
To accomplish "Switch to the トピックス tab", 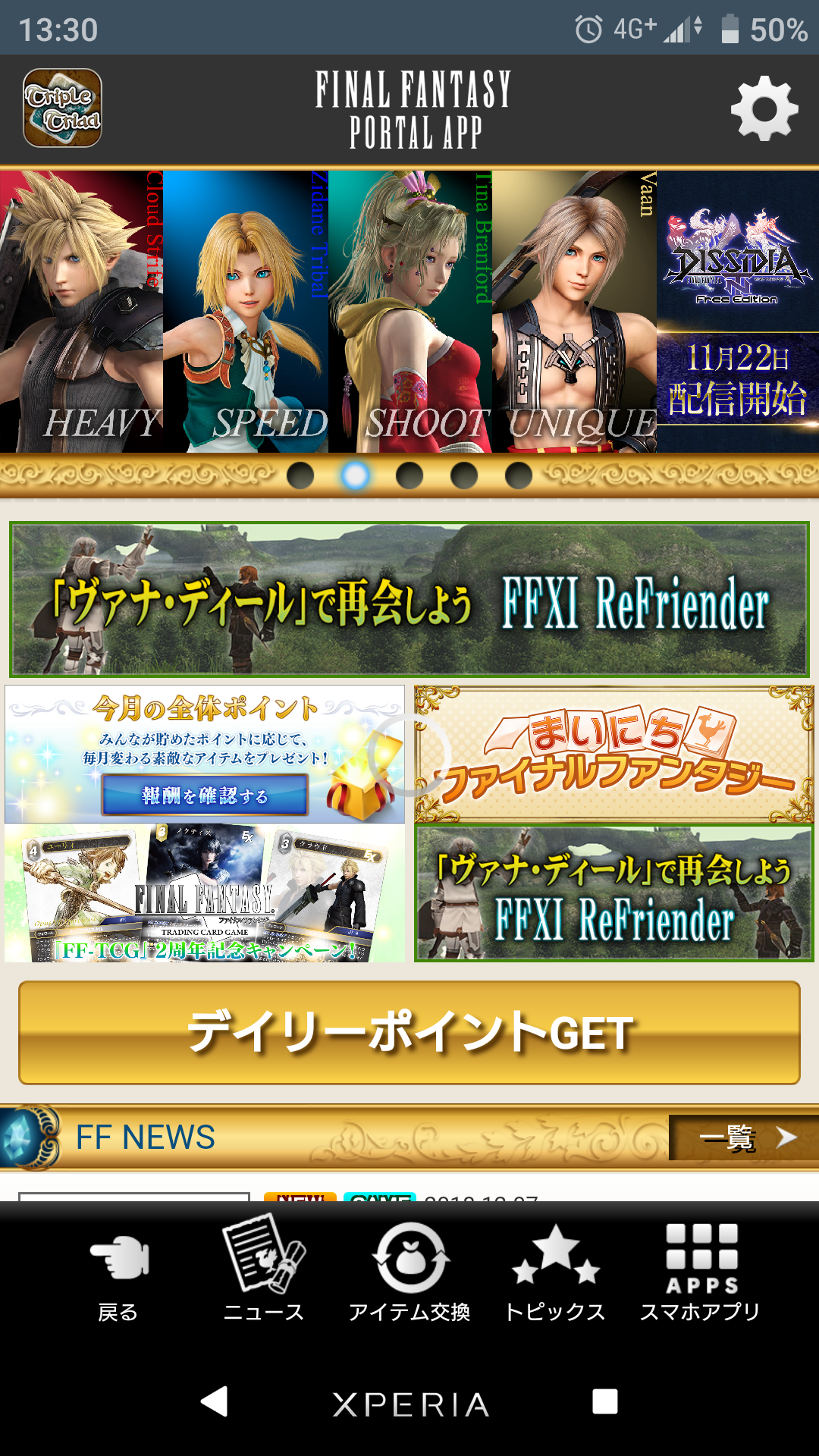I will click(x=555, y=1269).
